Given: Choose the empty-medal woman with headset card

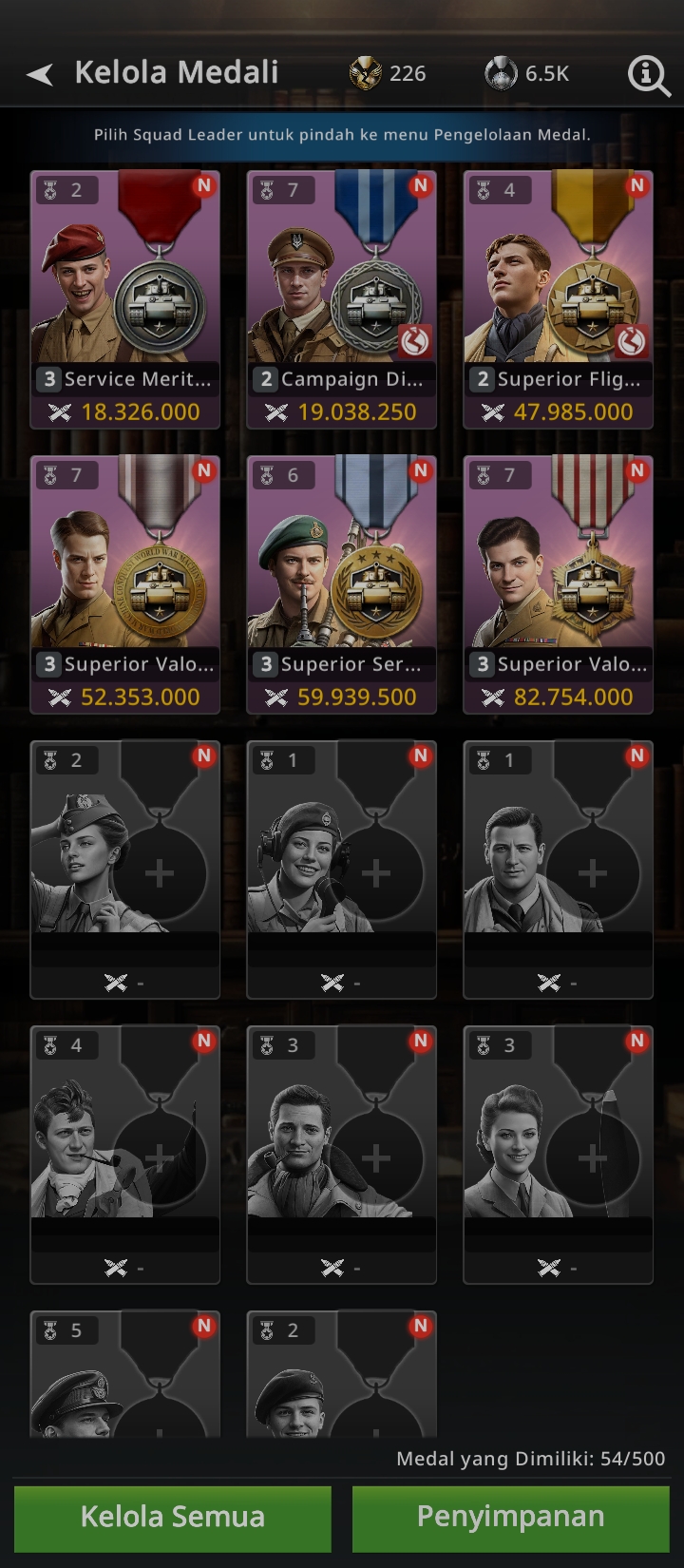Looking at the screenshot, I should point(342,870).
